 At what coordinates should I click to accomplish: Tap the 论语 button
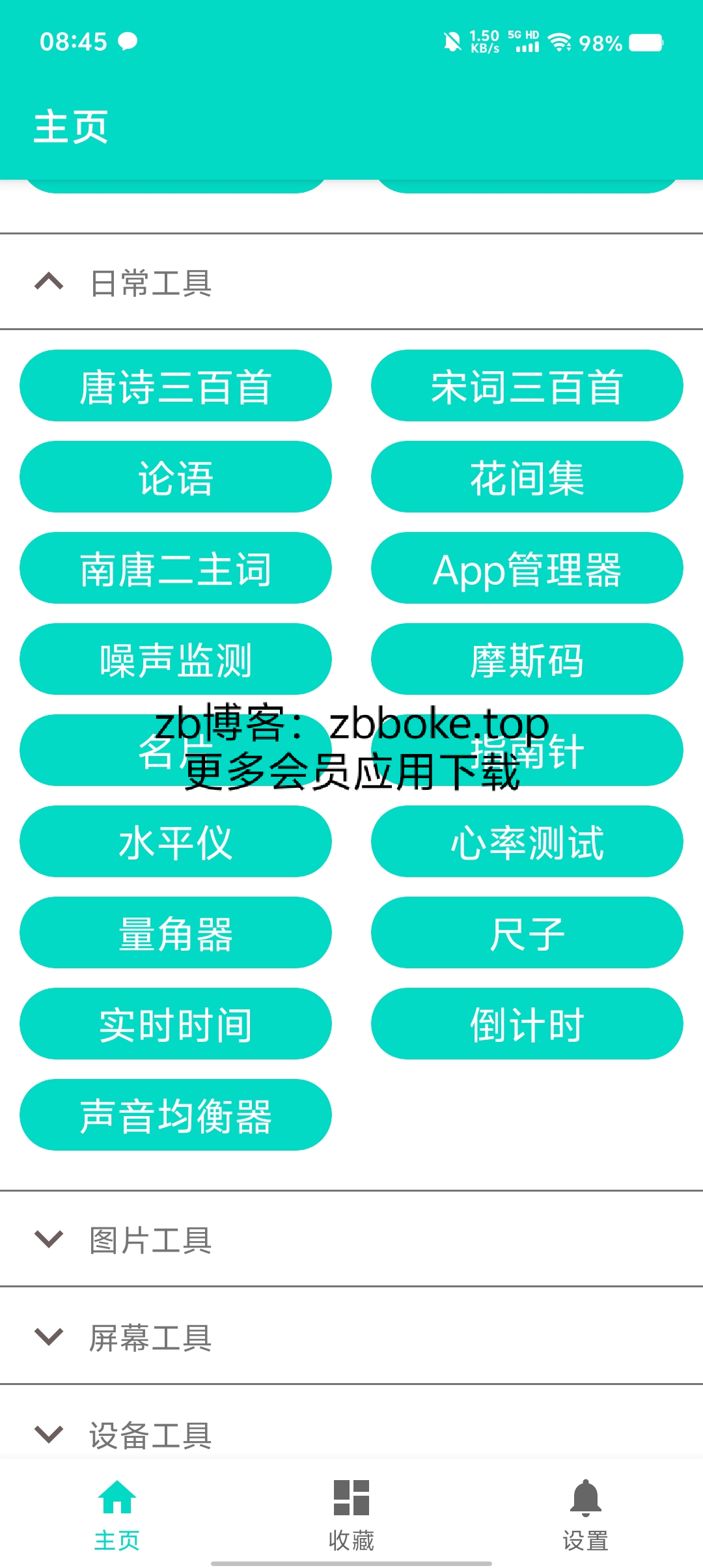[x=176, y=477]
